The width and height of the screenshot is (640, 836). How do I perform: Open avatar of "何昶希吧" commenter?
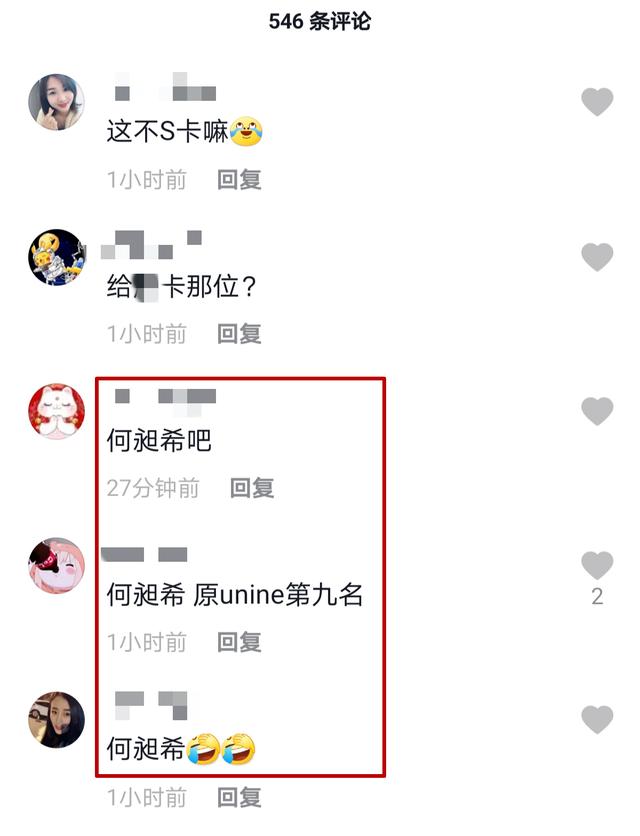click(56, 410)
